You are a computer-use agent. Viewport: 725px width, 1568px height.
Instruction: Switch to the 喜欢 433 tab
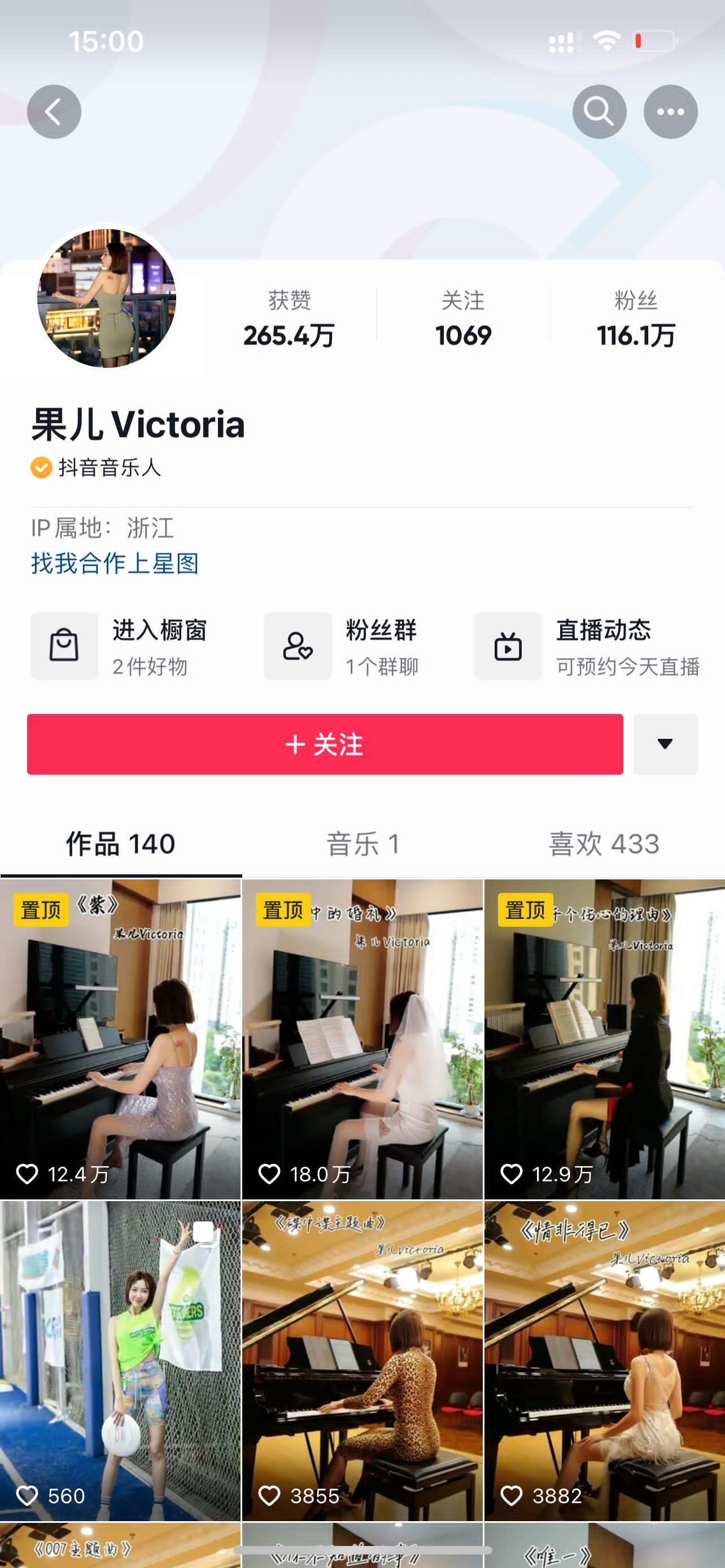[x=604, y=844]
